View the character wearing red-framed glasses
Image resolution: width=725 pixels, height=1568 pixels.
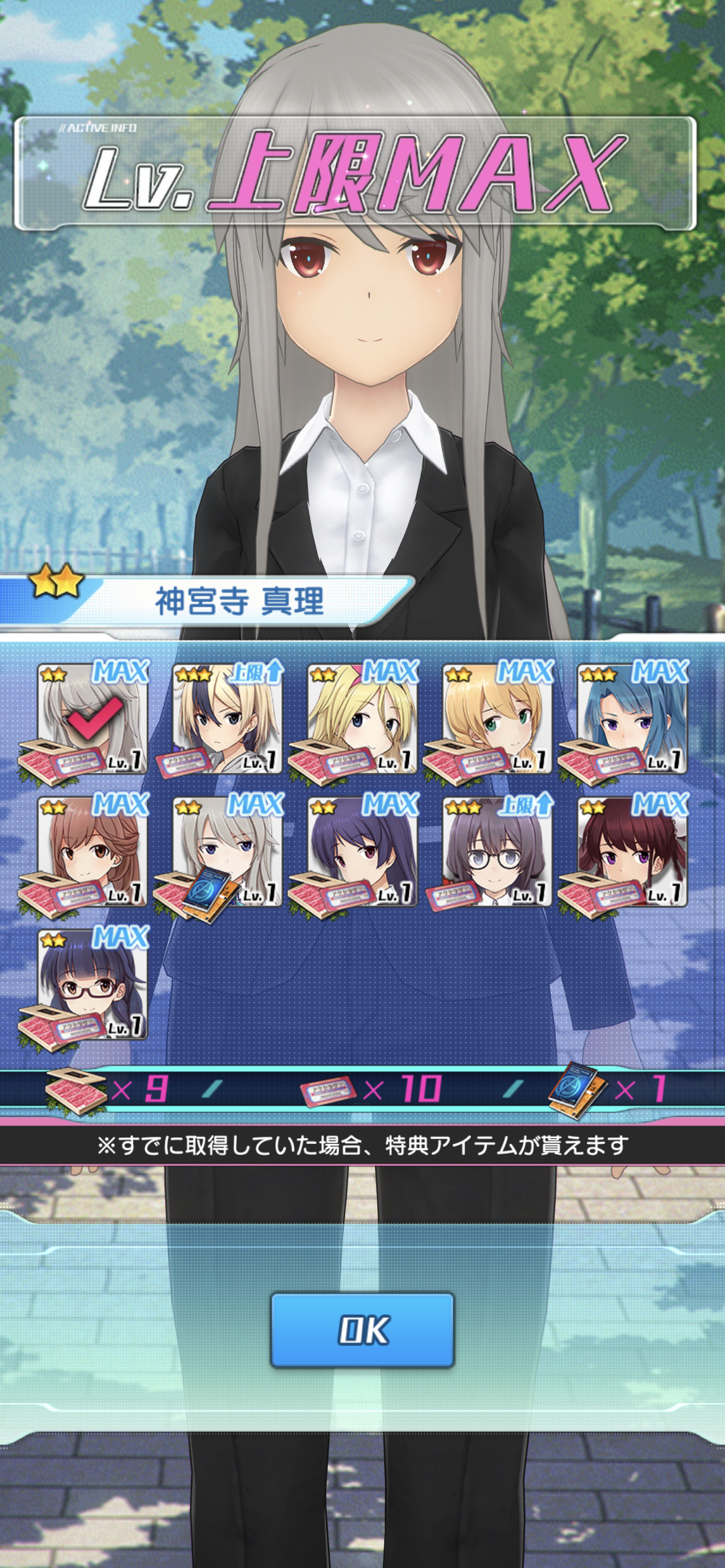pyautogui.click(x=92, y=985)
